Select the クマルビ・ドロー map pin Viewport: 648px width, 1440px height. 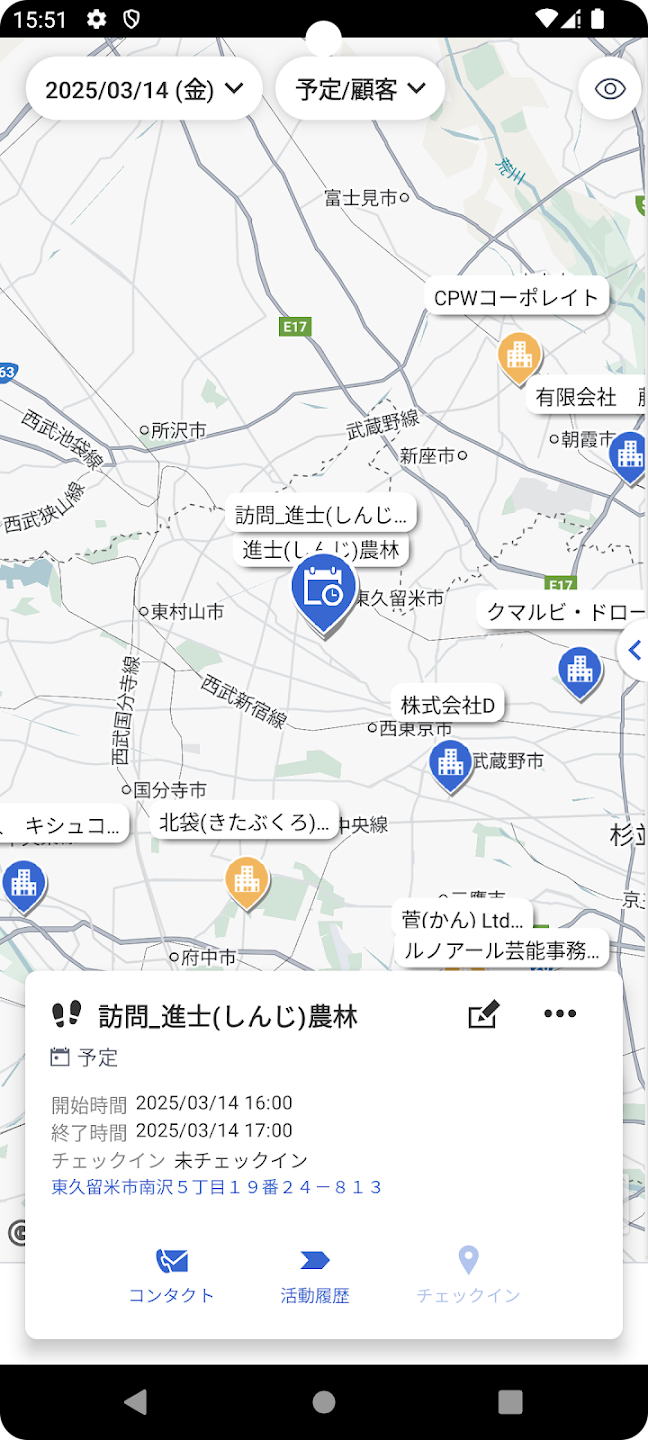(579, 670)
